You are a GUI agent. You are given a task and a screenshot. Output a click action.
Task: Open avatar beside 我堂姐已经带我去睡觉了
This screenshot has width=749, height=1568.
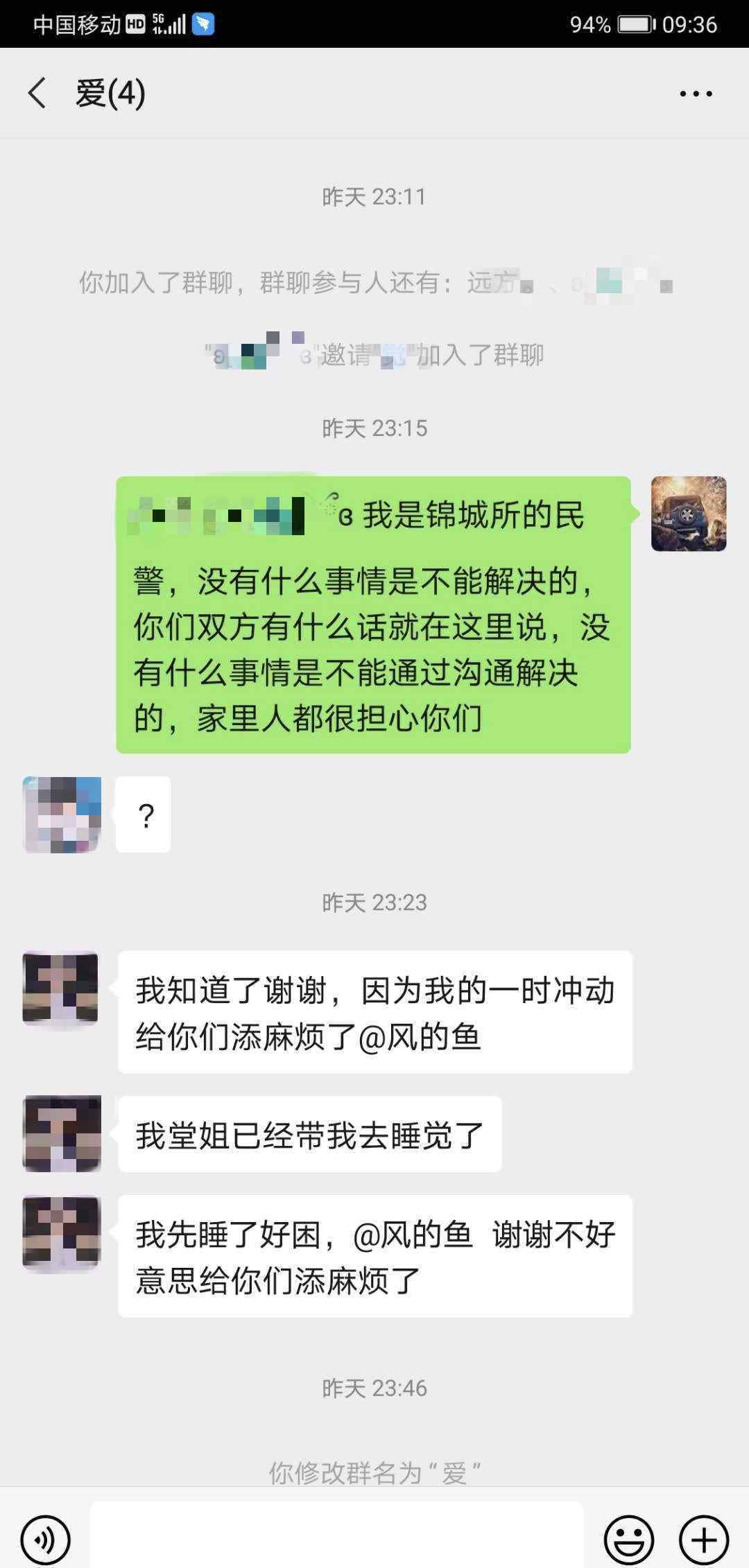coord(62,1133)
